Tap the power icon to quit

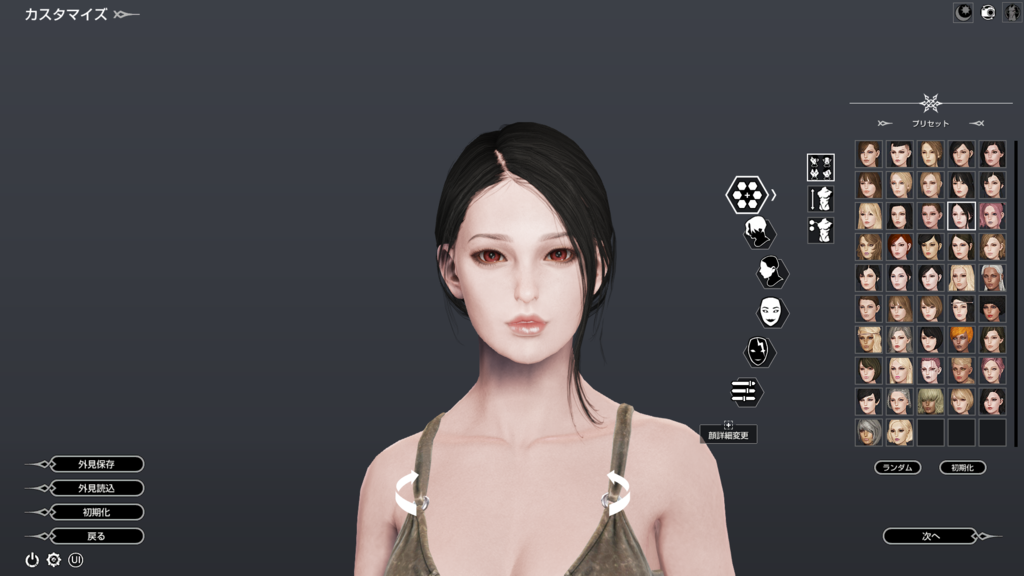tap(32, 560)
